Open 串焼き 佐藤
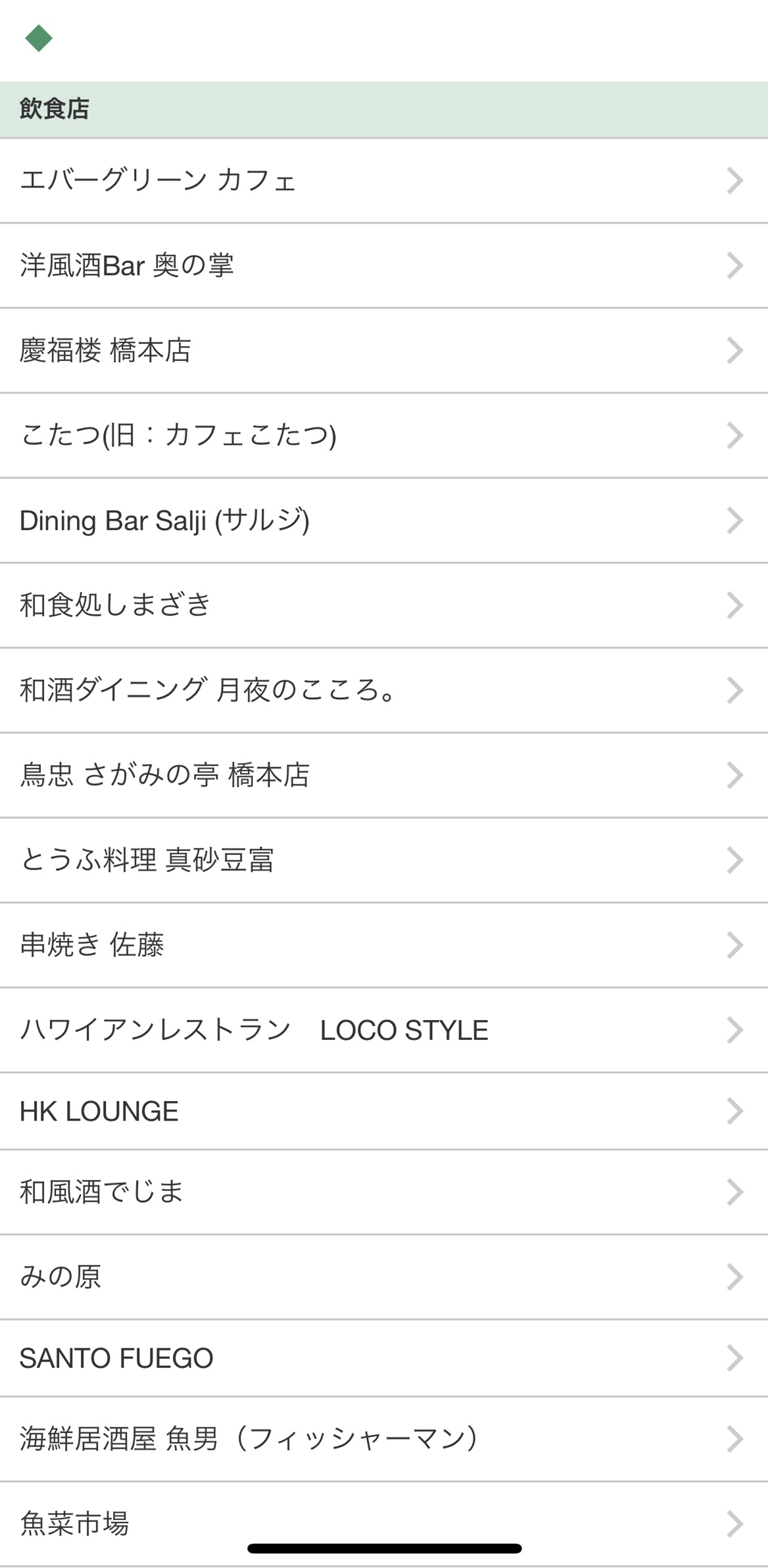This screenshot has height=1568, width=768. coord(384,944)
